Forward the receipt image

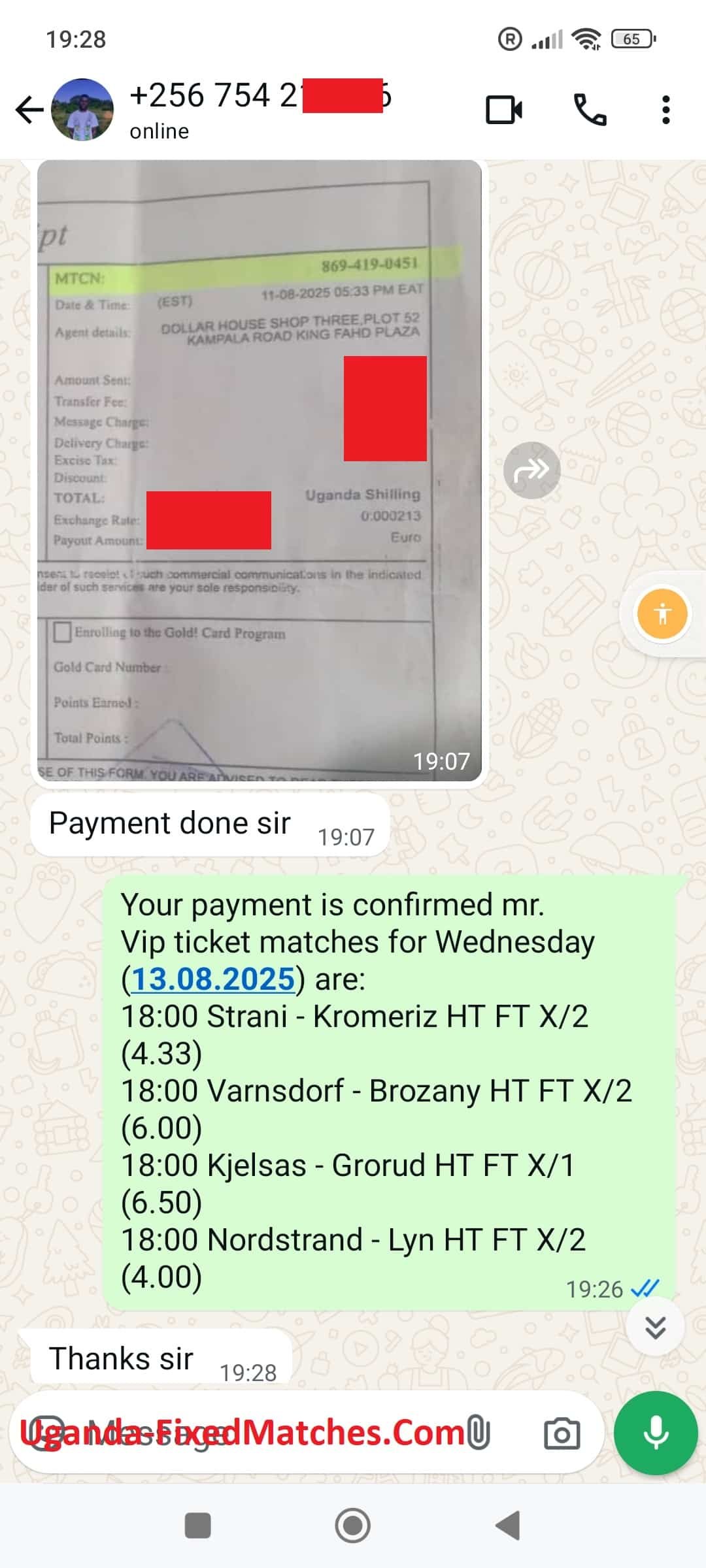pos(531,470)
